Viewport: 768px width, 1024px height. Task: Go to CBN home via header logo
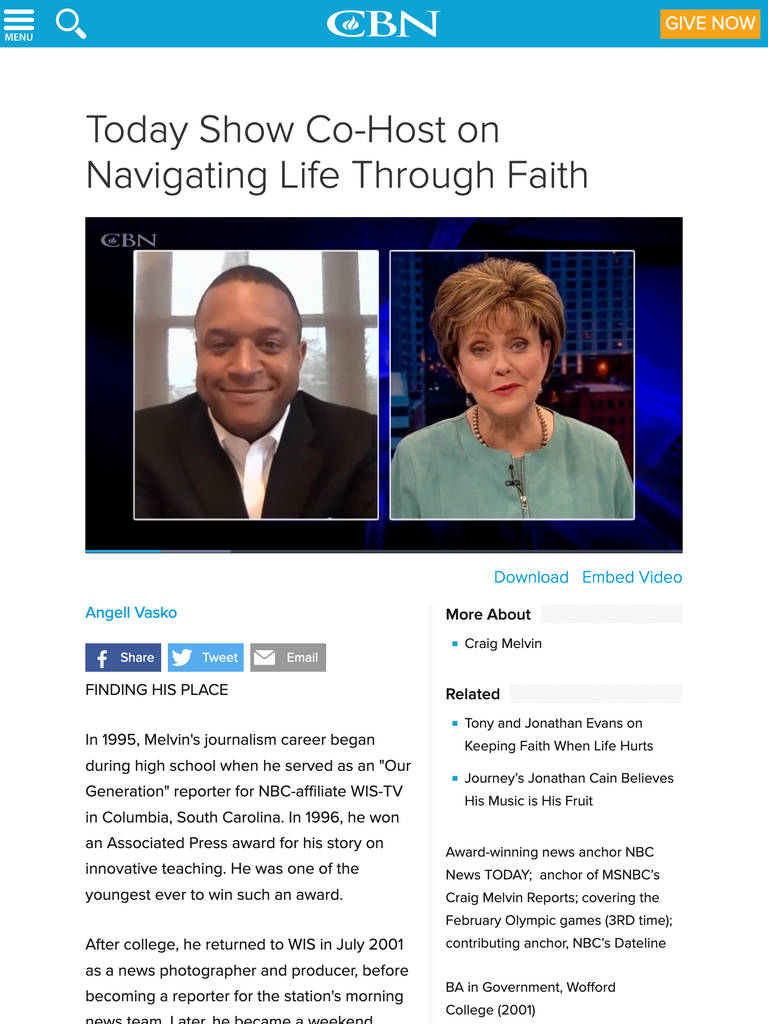point(383,23)
